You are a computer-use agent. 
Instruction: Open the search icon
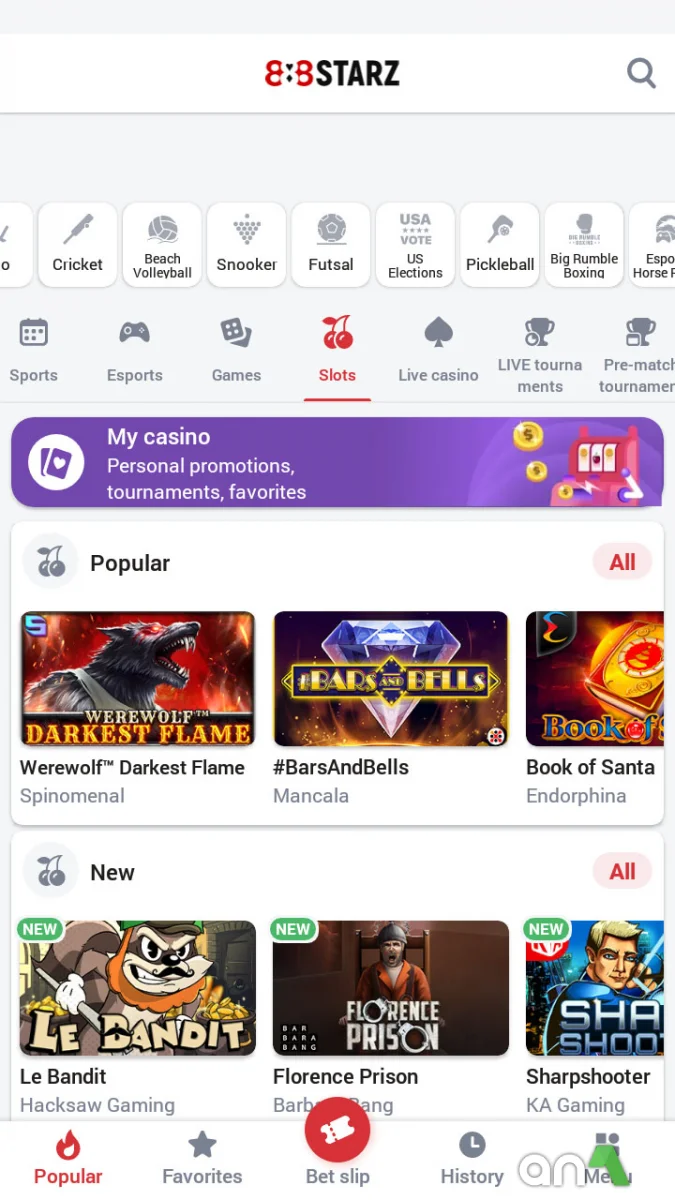(x=640, y=73)
